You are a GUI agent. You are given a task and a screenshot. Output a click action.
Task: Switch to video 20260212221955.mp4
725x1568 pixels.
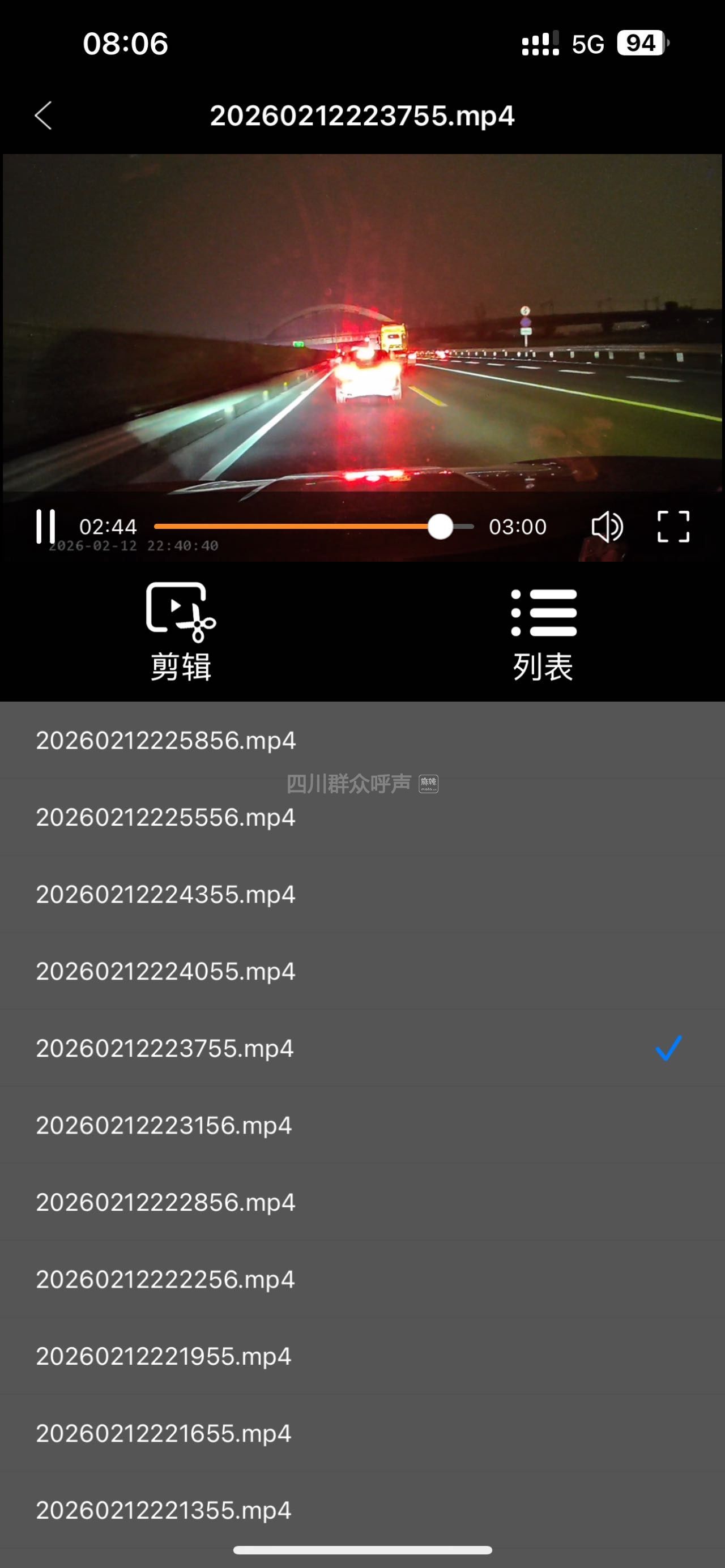[x=164, y=1356]
